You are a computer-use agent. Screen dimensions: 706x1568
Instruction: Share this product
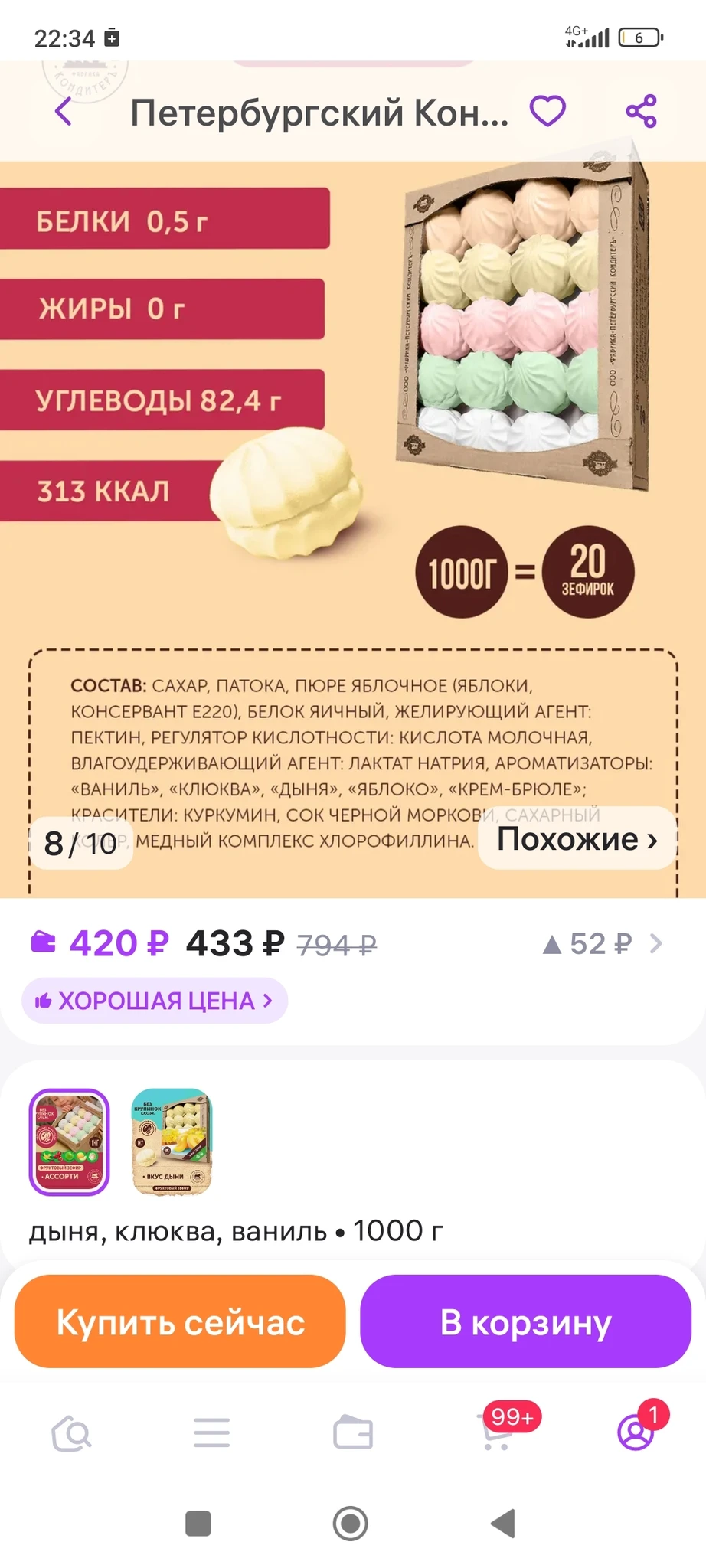pos(641,112)
